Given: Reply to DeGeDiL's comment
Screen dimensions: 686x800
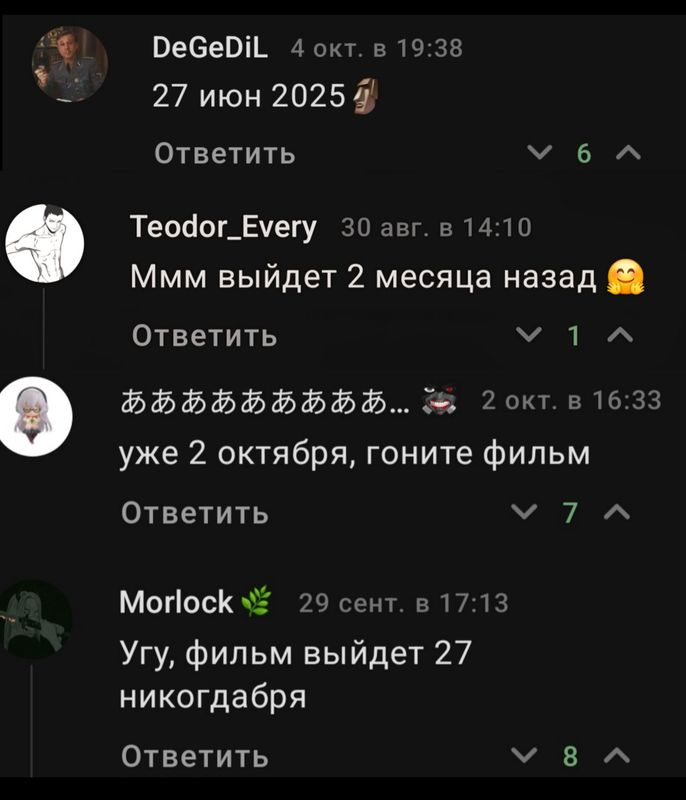Looking at the screenshot, I should [x=225, y=153].
